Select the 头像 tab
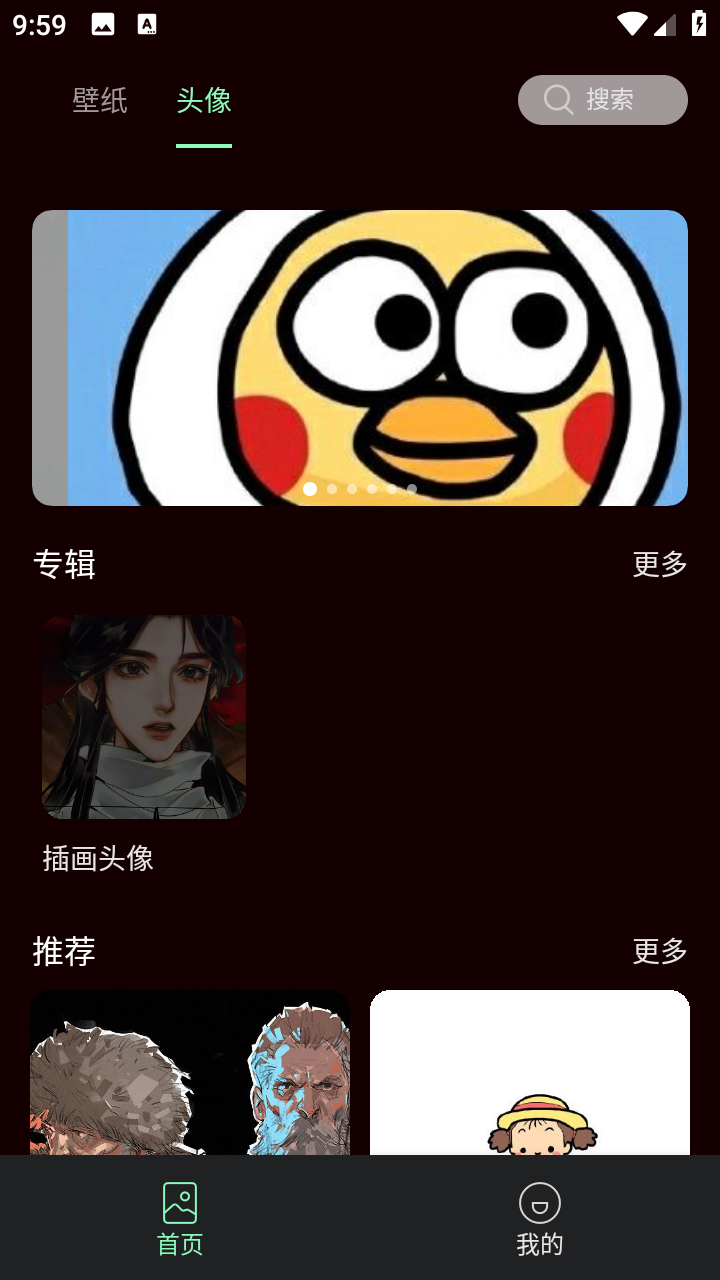The width and height of the screenshot is (720, 1280). pos(204,101)
